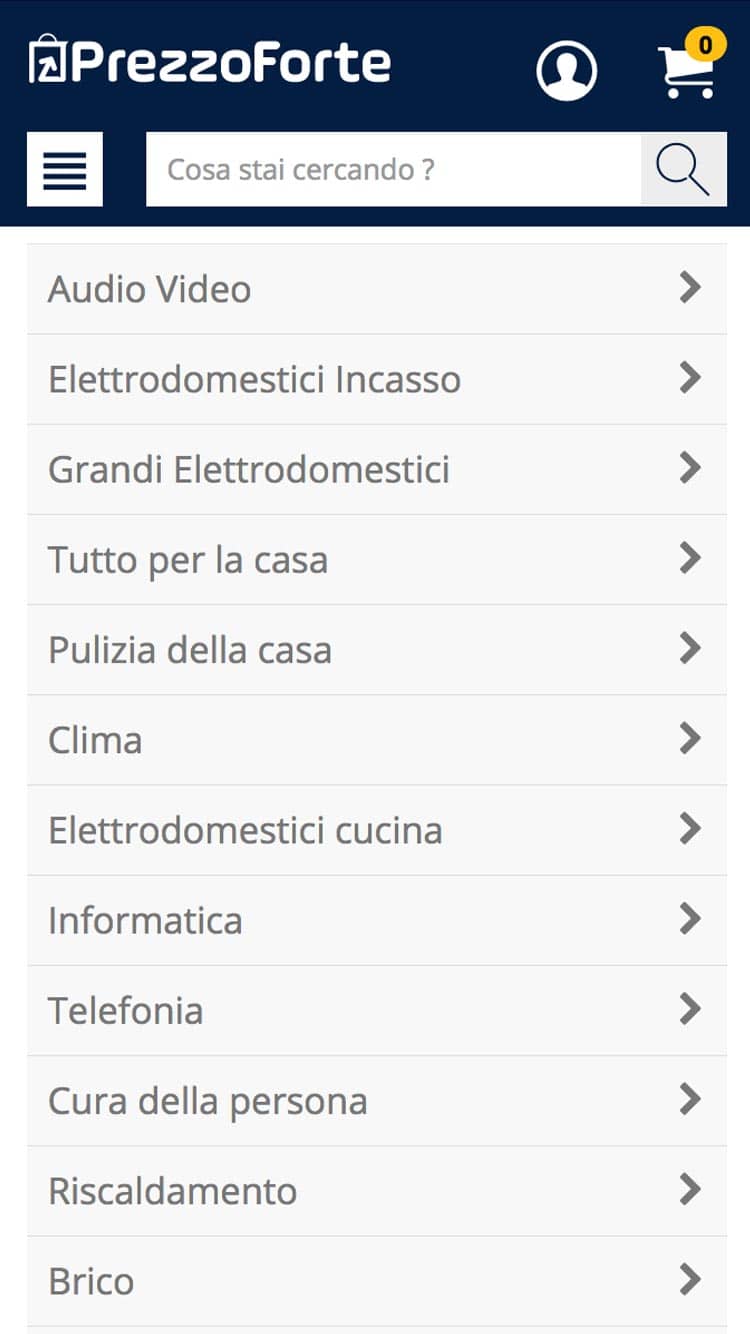Tap the magnifying glass search button

pos(684,169)
